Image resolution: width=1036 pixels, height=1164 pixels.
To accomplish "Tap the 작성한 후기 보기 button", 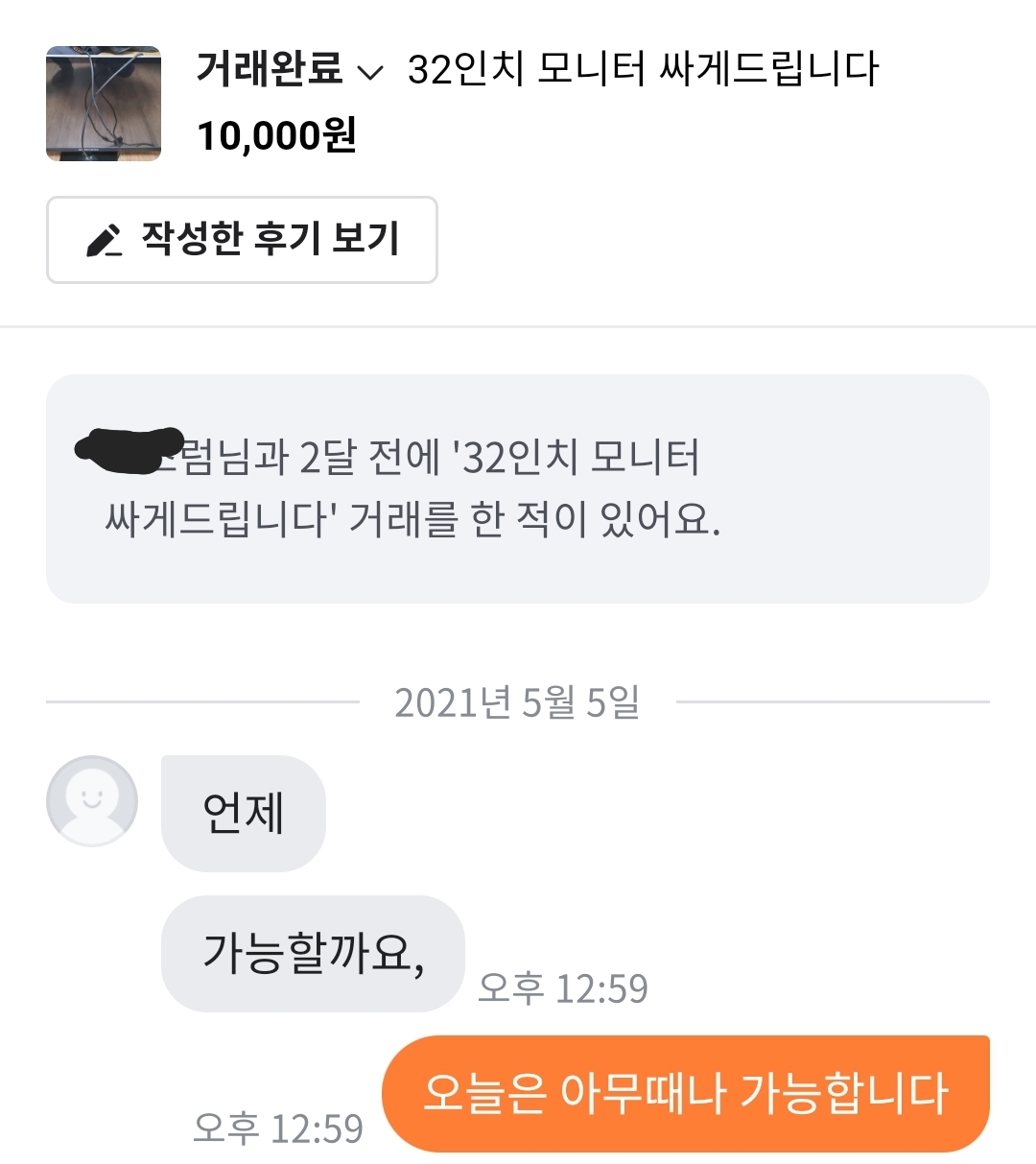I will (242, 240).
